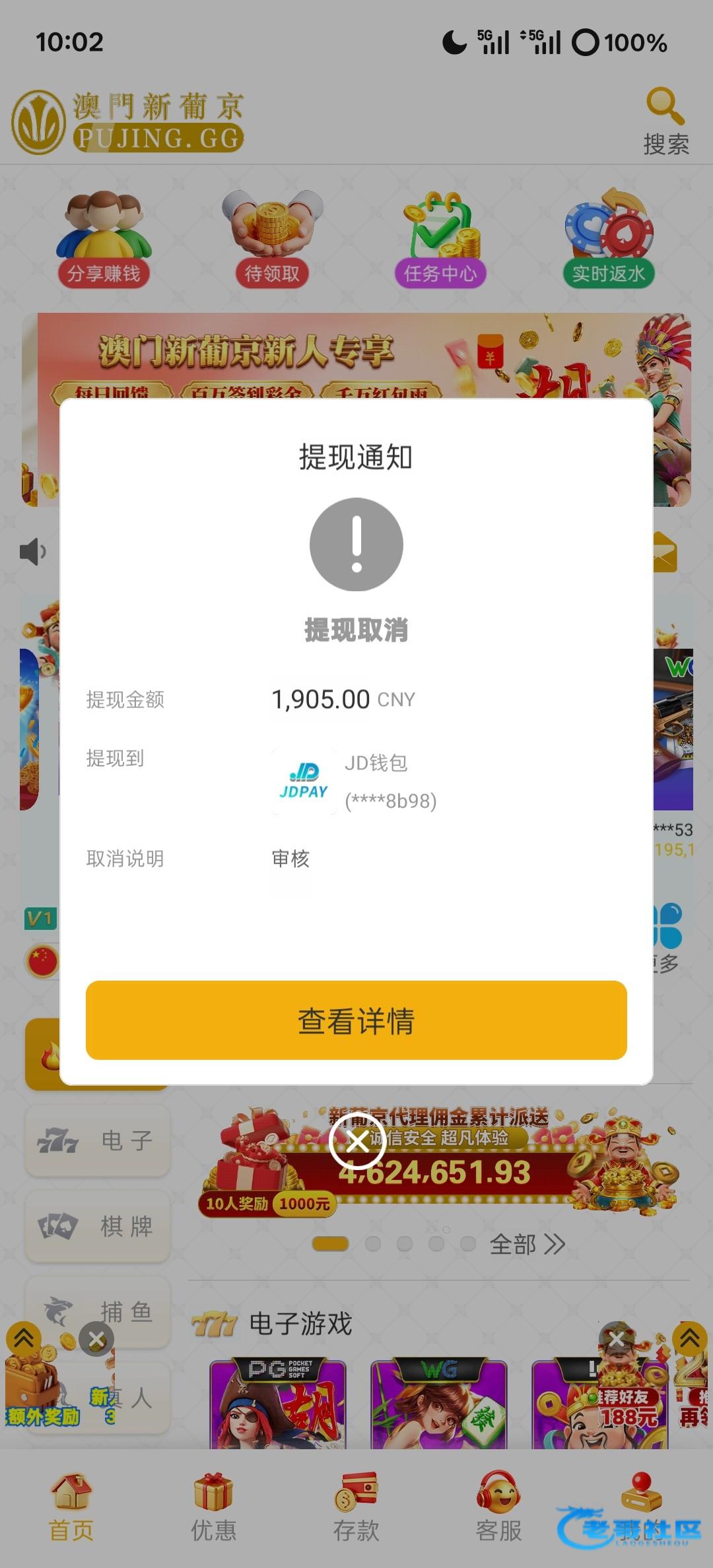Open the WG mahjong game tile

[439, 1406]
